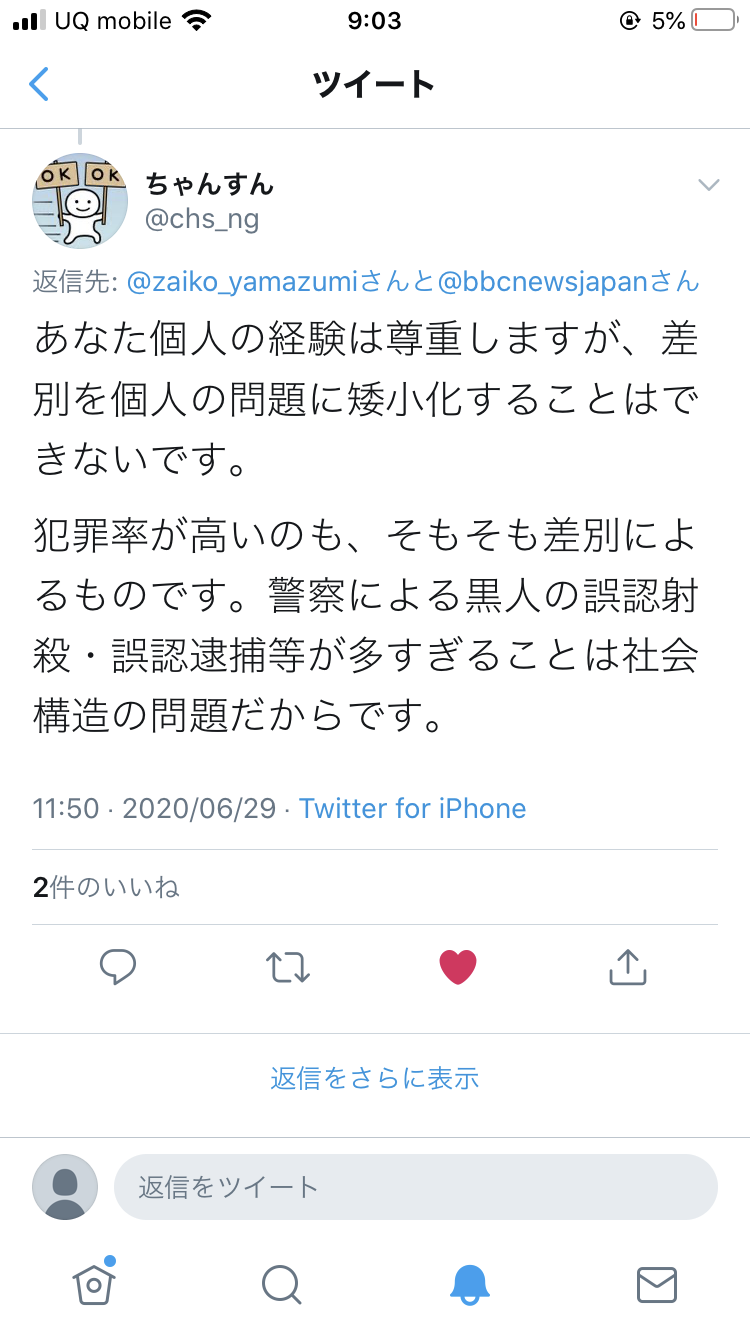This screenshot has width=750, height=1334.
Task: Share this tweet
Action: coord(628,967)
